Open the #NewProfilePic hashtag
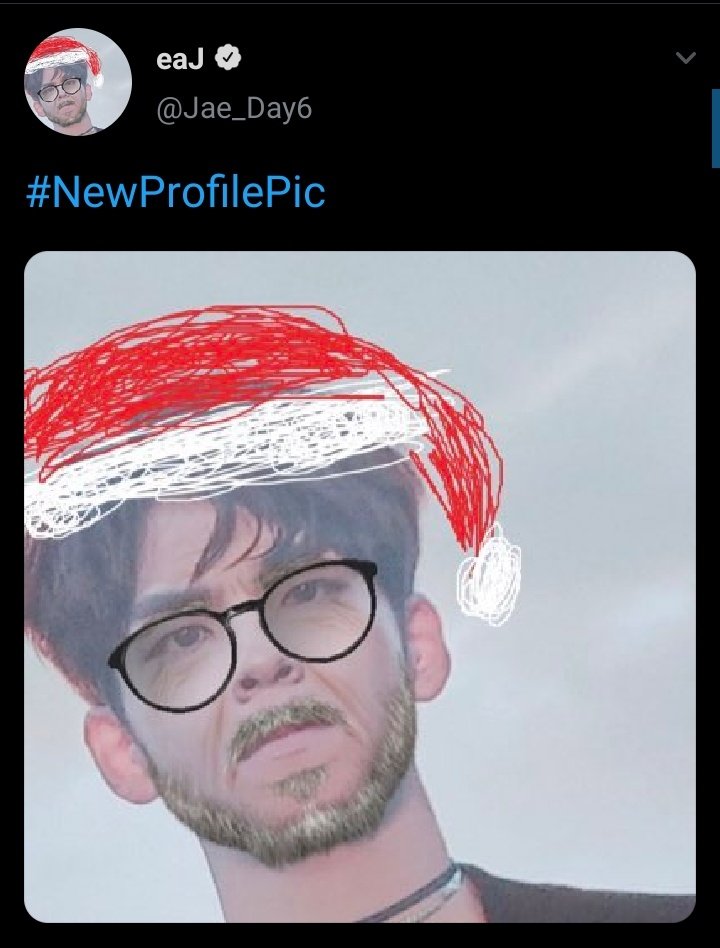 pos(175,191)
